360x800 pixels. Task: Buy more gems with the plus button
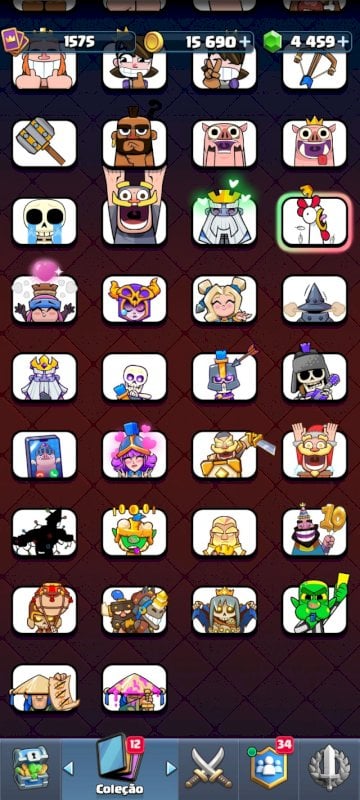click(345, 42)
